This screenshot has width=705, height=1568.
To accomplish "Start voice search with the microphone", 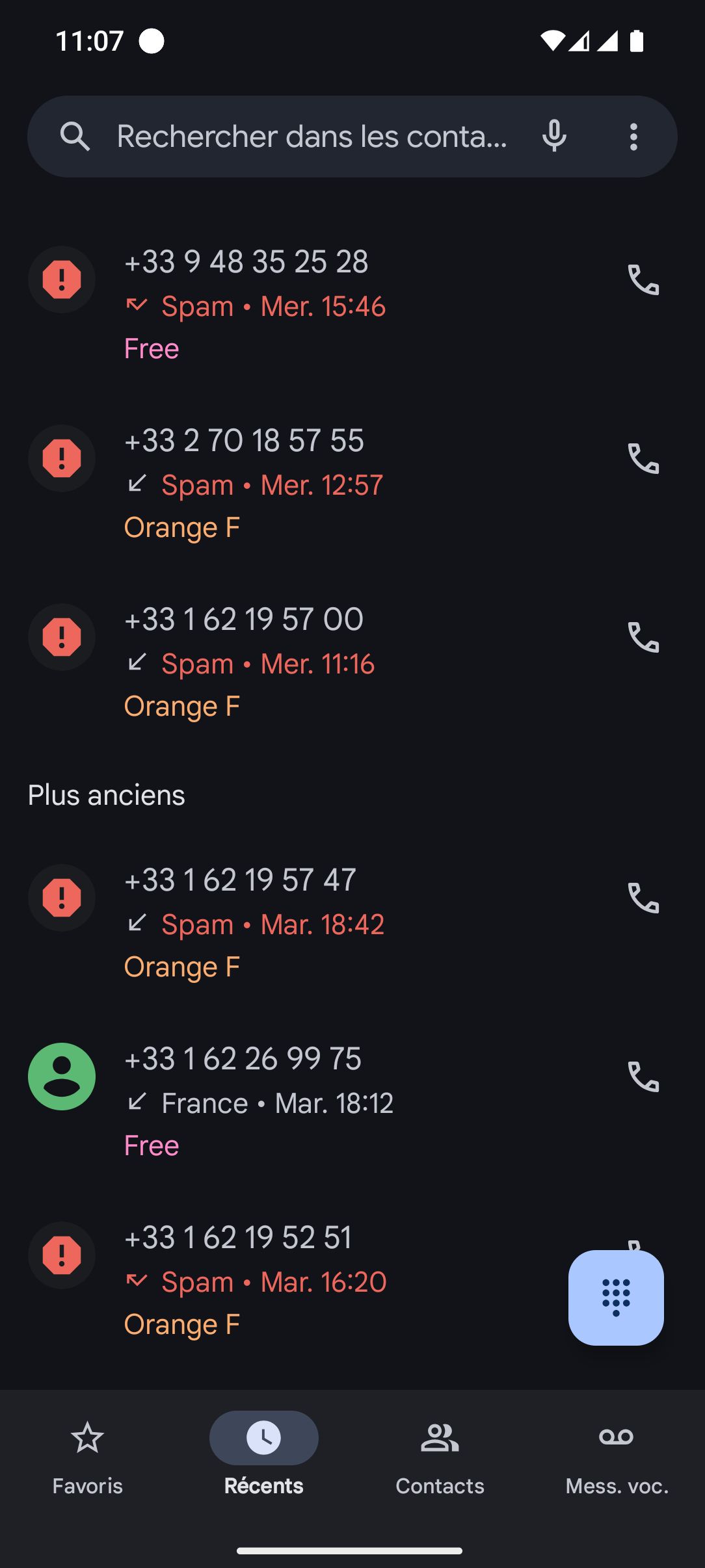I will pos(554,137).
